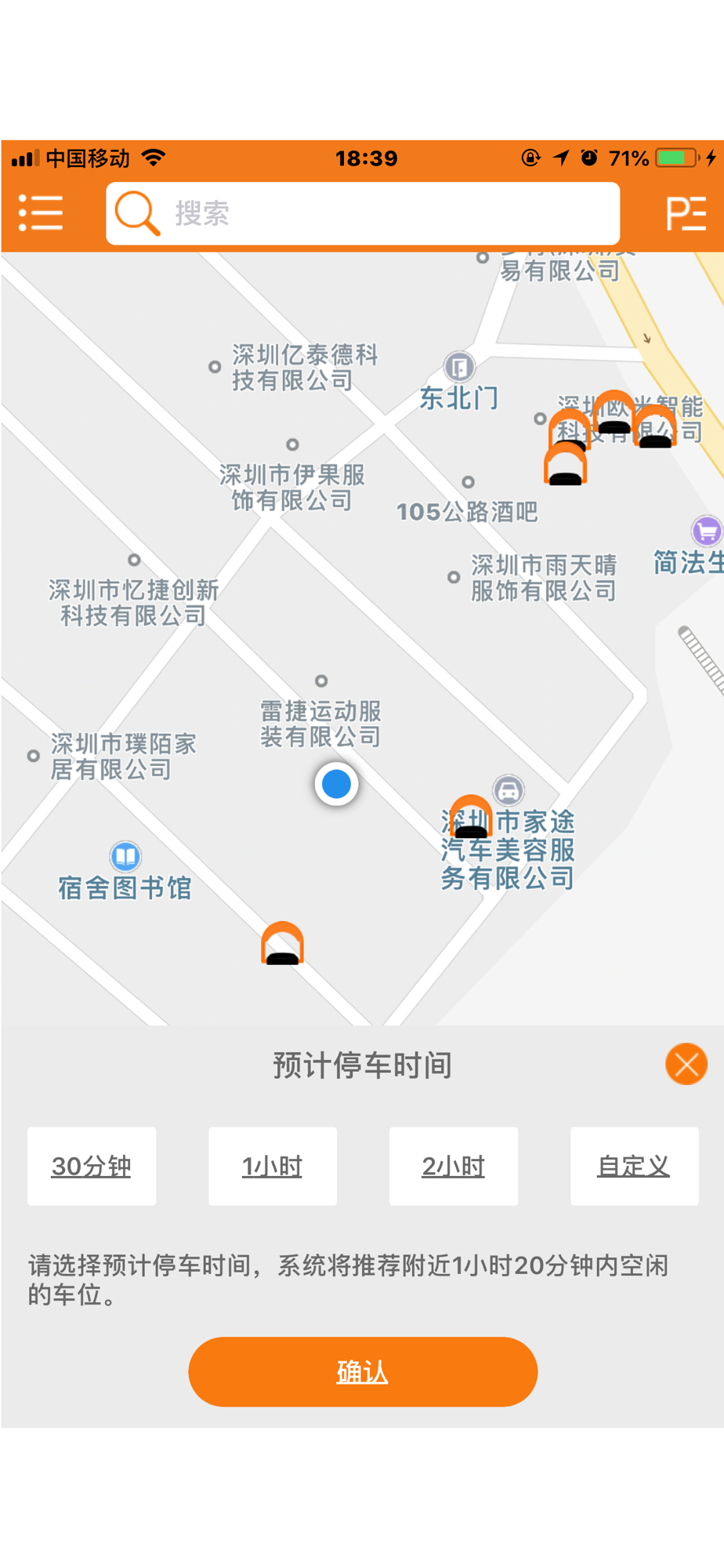This screenshot has height=1568, width=724.
Task: Pick 2小时 parking duration
Action: click(454, 1166)
